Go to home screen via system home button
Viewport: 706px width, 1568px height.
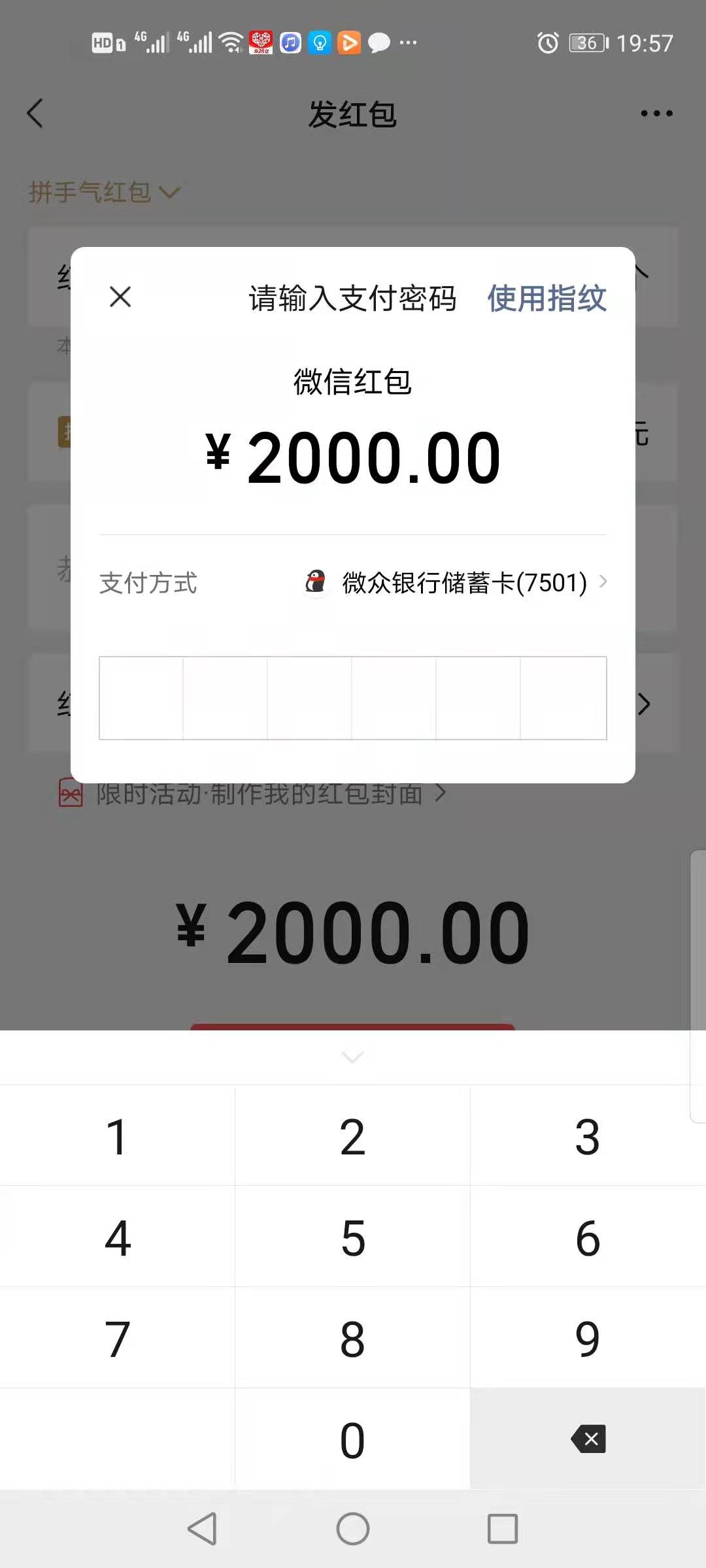coord(353,1529)
